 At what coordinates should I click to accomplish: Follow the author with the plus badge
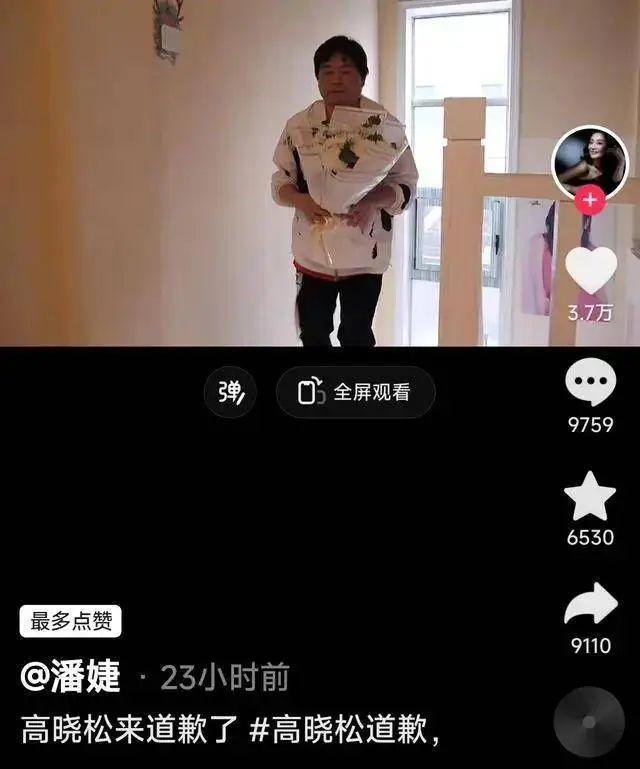point(590,200)
